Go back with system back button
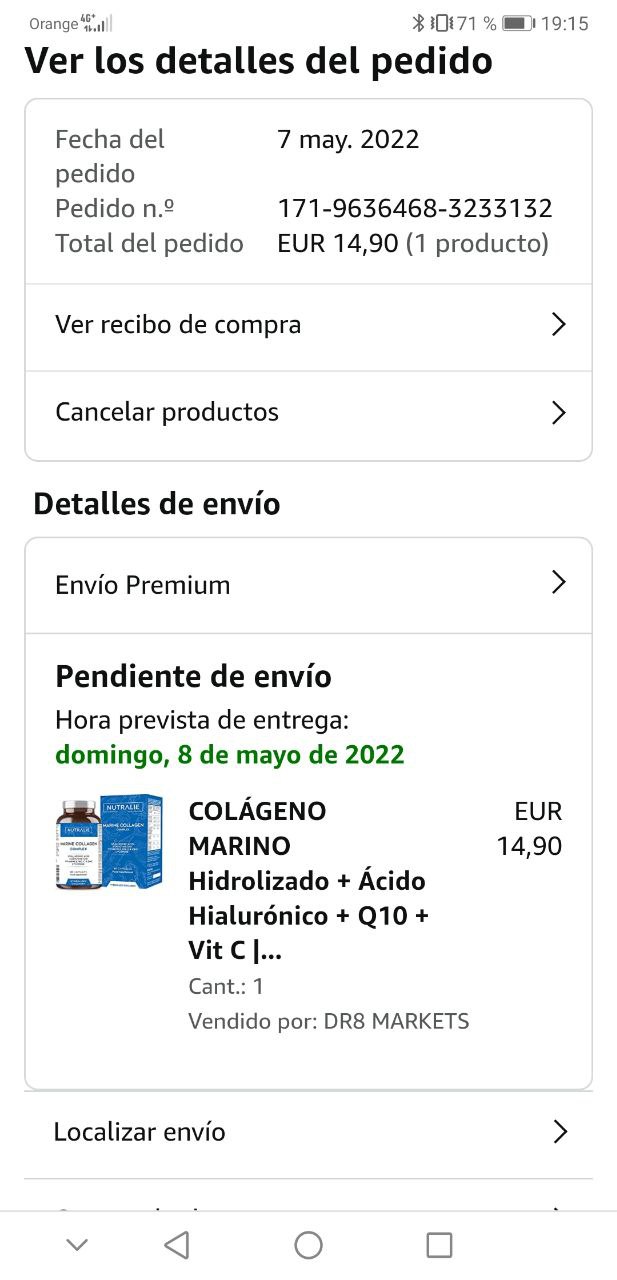The image size is (617, 1280). [x=177, y=1245]
